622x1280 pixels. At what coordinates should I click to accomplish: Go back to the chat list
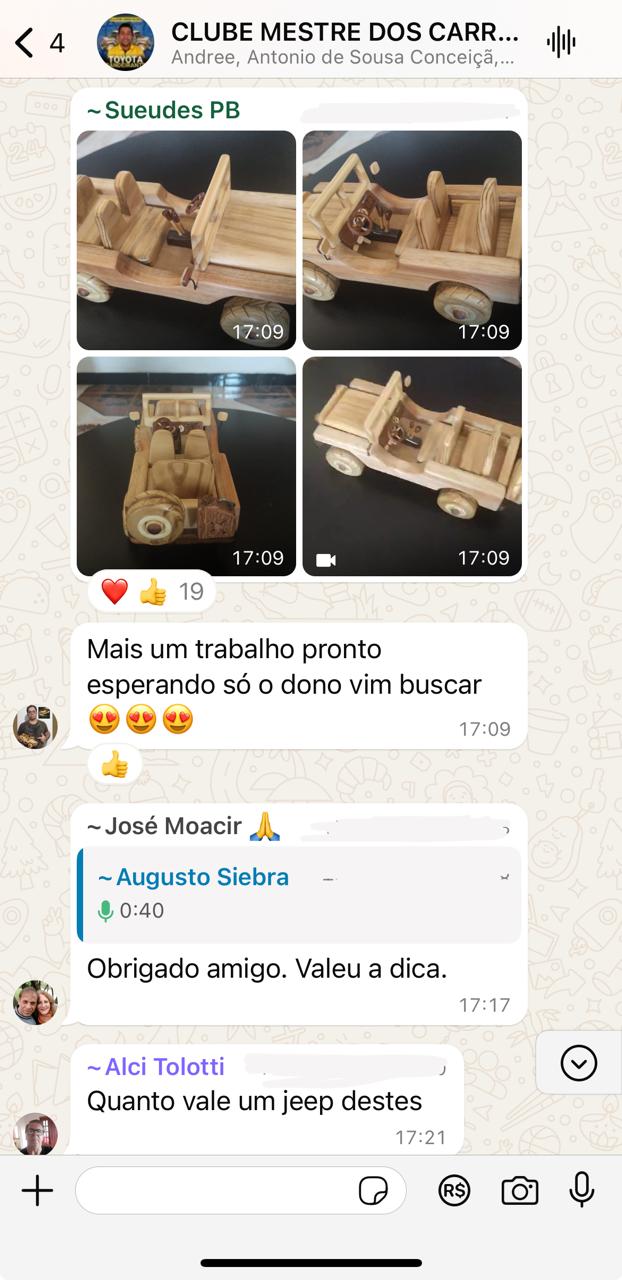pyautogui.click(x=26, y=43)
